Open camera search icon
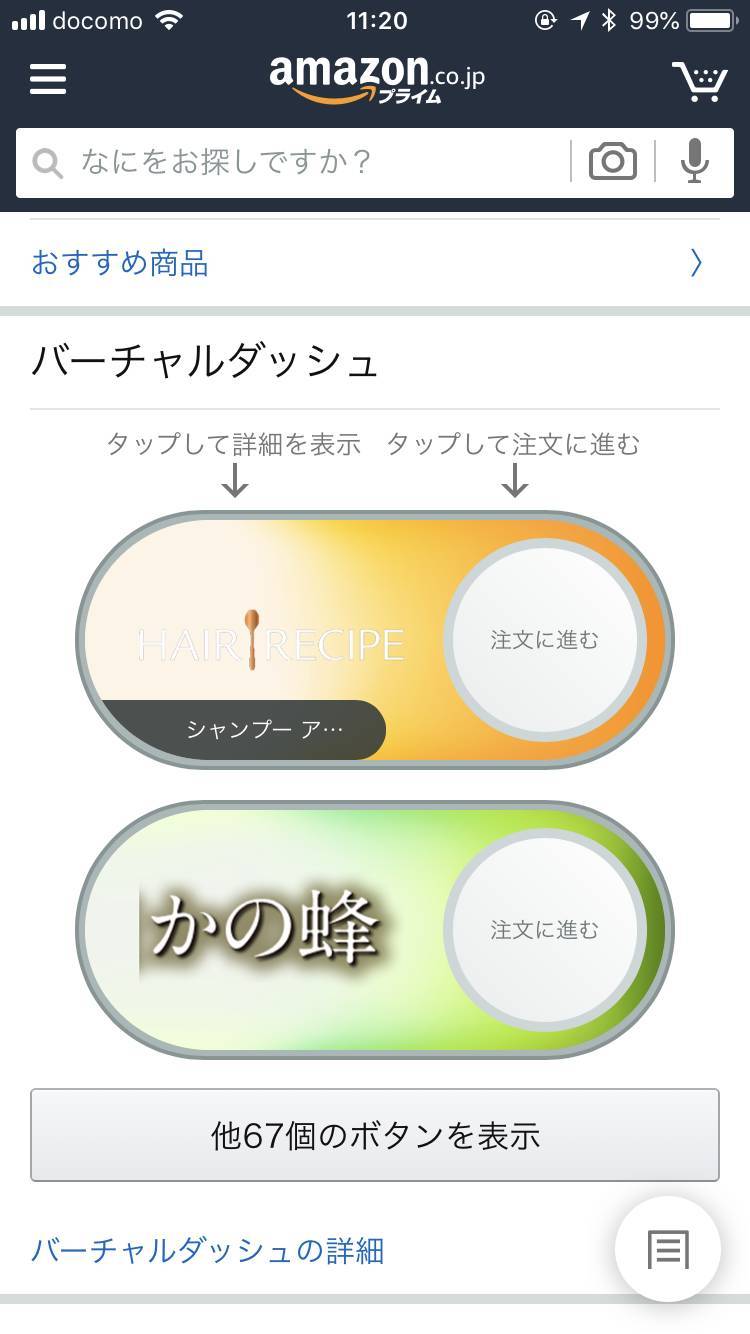The image size is (750, 1334). 612,161
